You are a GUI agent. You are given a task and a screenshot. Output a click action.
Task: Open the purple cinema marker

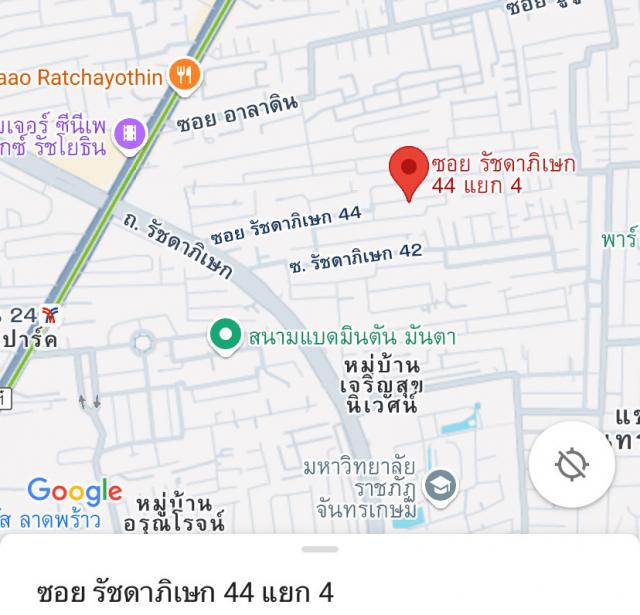(130, 133)
